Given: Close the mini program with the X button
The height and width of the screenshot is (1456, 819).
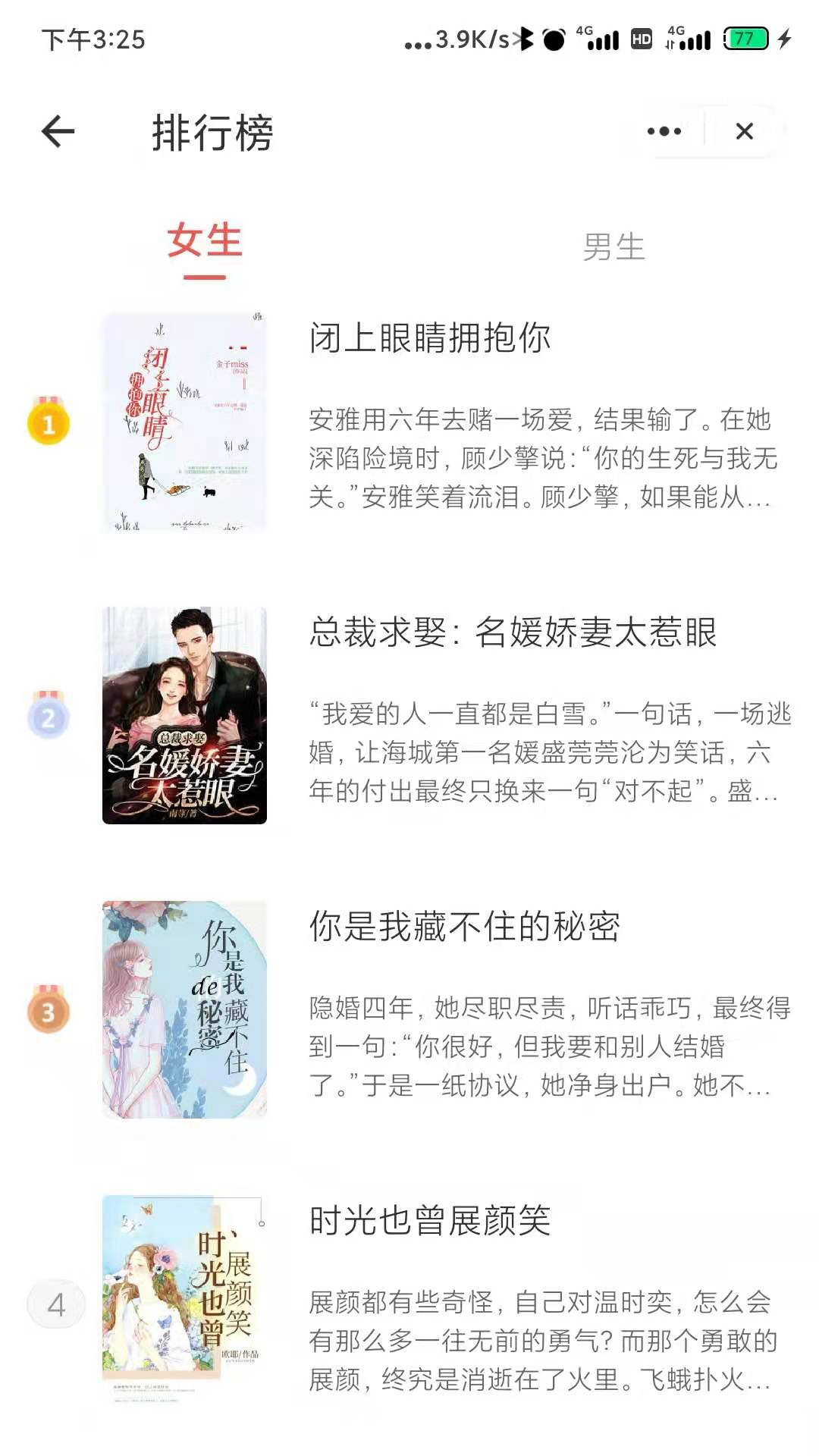Looking at the screenshot, I should [x=744, y=130].
